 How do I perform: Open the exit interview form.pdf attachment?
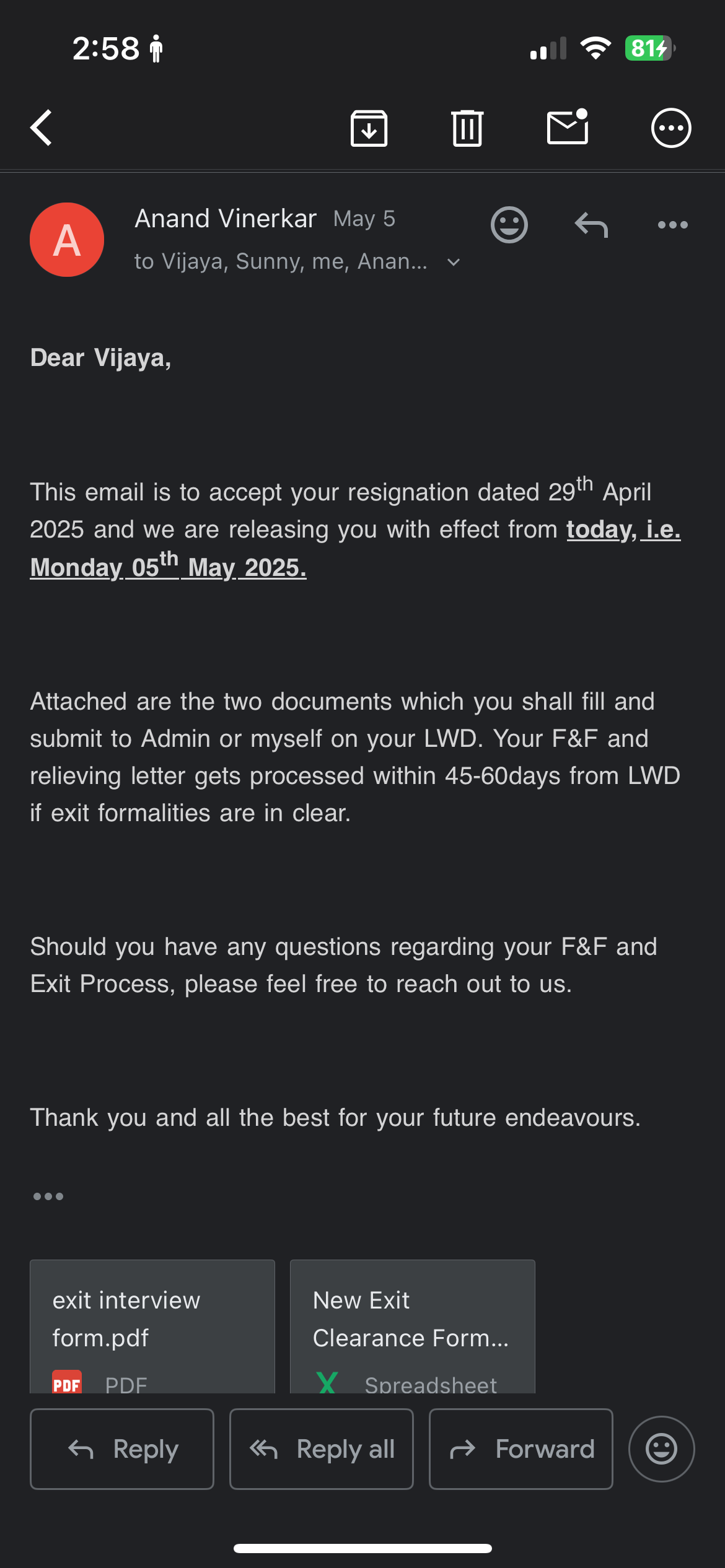pyautogui.click(x=152, y=1326)
